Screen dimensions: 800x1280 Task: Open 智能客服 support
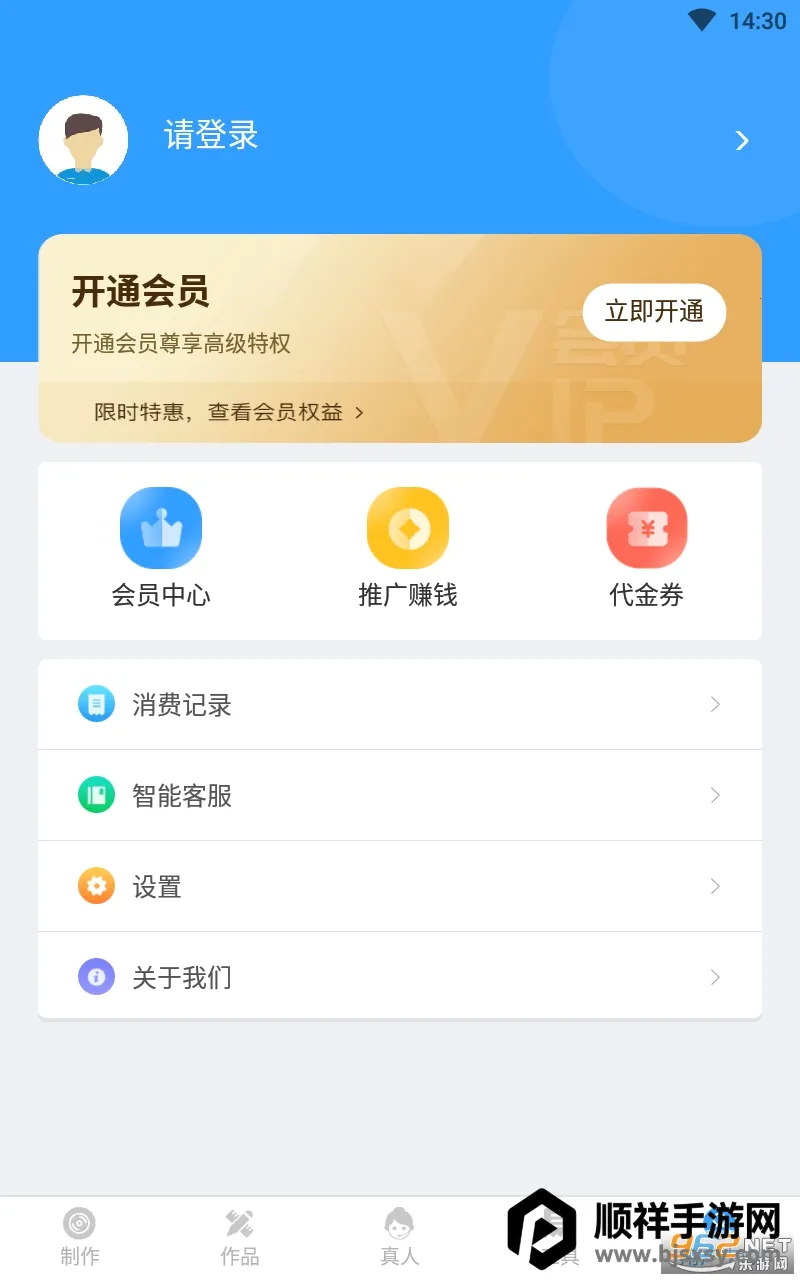(400, 796)
